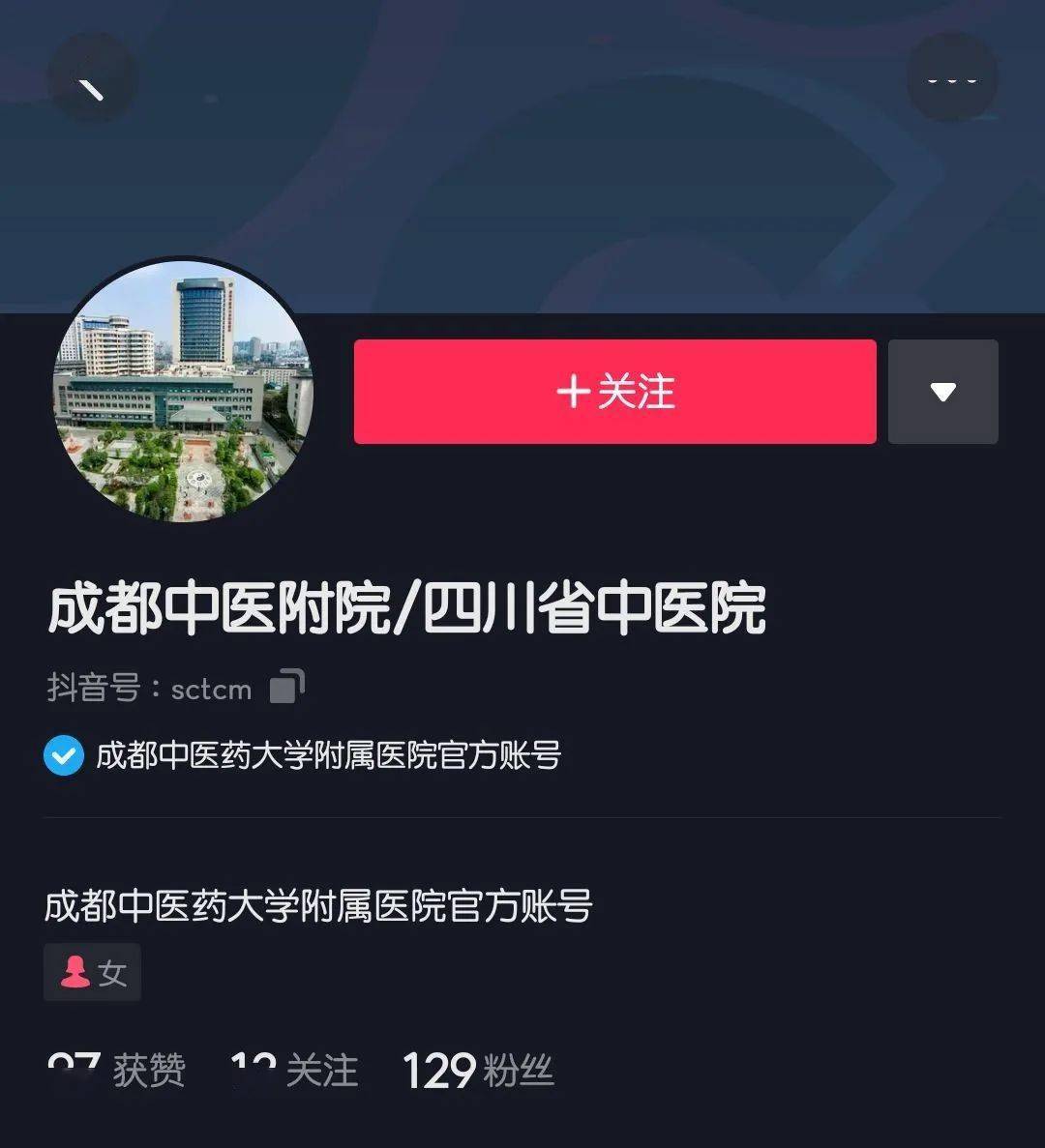The image size is (1045, 1148).
Task: View the 粉丝 followers tab showing 129
Action: pos(477,1069)
